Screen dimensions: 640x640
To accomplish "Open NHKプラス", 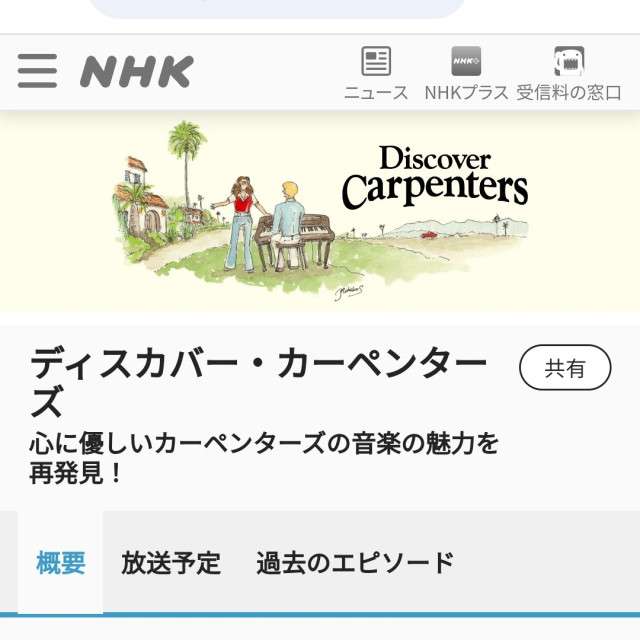I will pos(466,73).
